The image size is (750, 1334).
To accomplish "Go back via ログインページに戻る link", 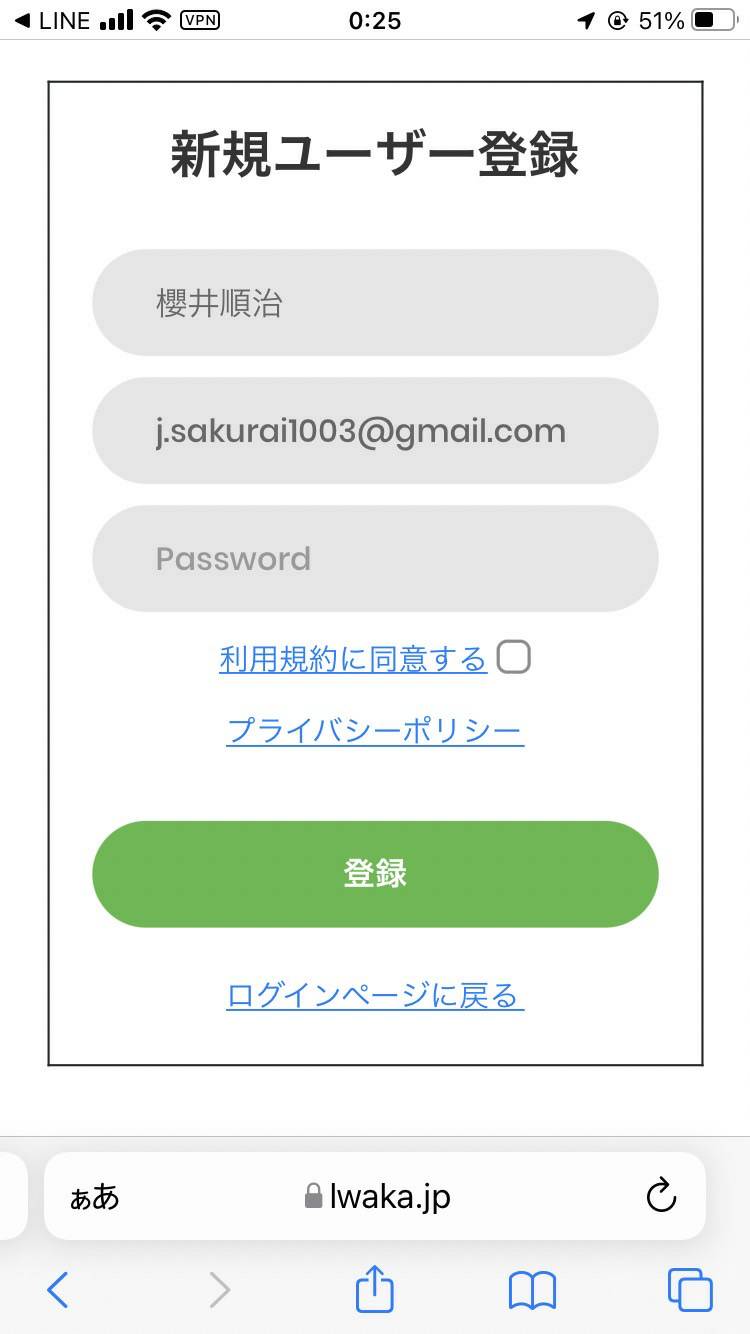I will [375, 995].
